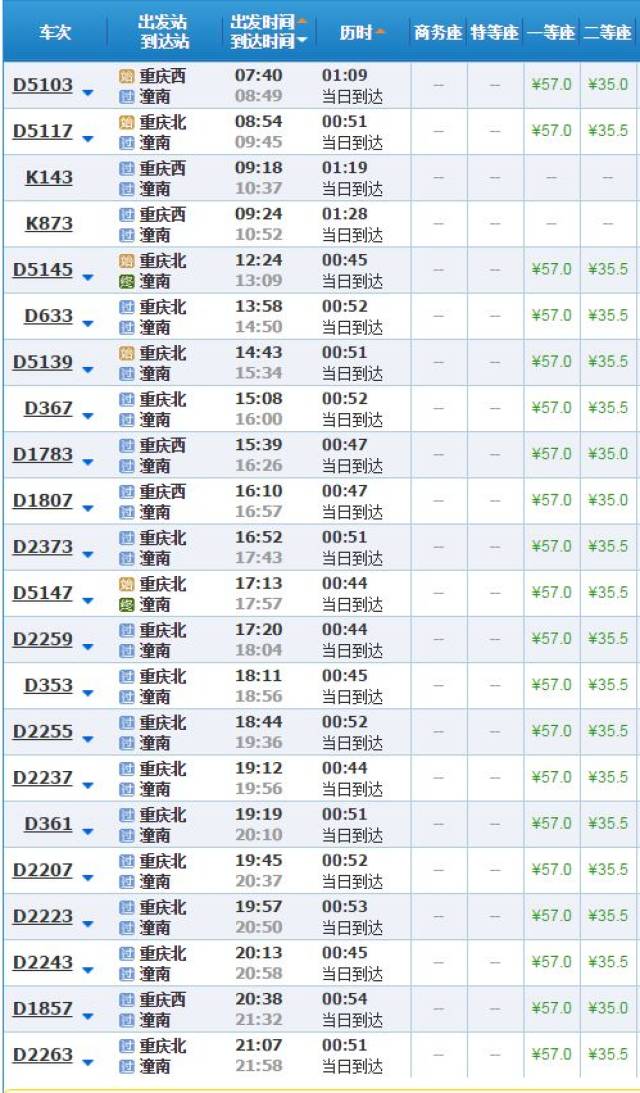Open train D1807 link

42,500
